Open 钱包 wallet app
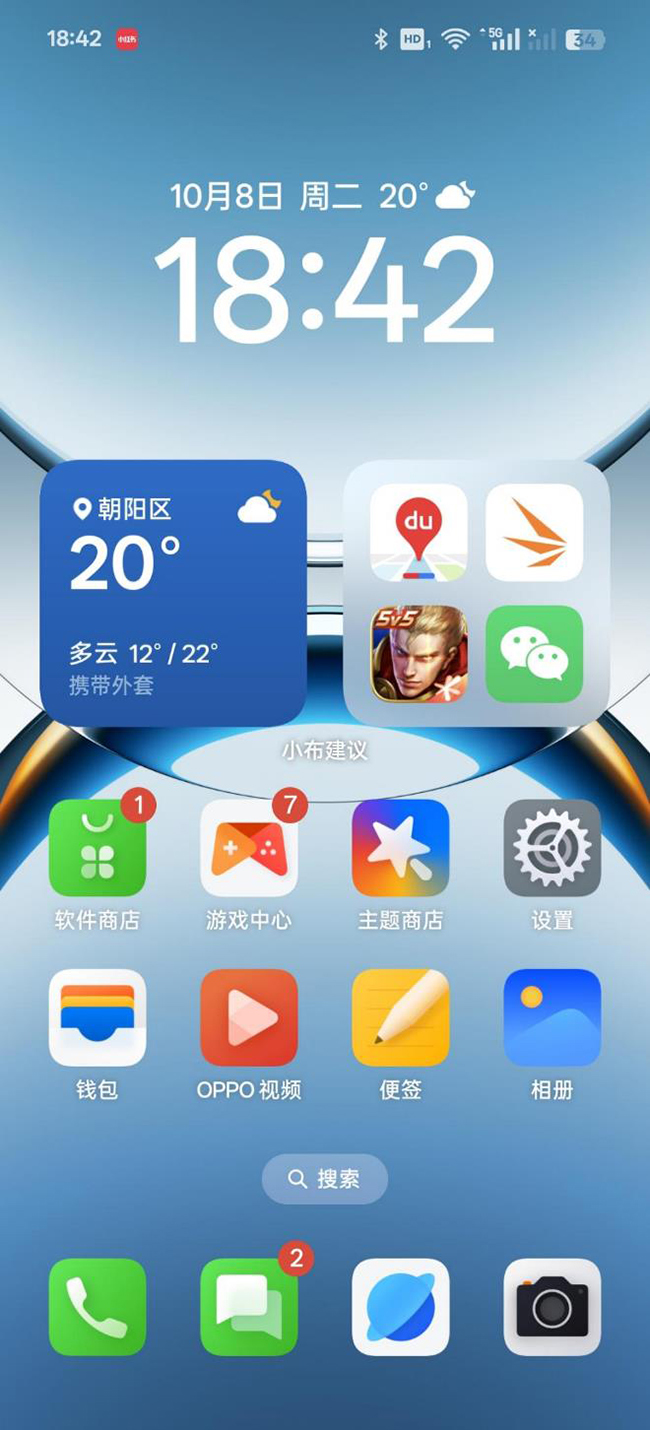Image resolution: width=650 pixels, height=1430 pixels. click(x=97, y=1017)
